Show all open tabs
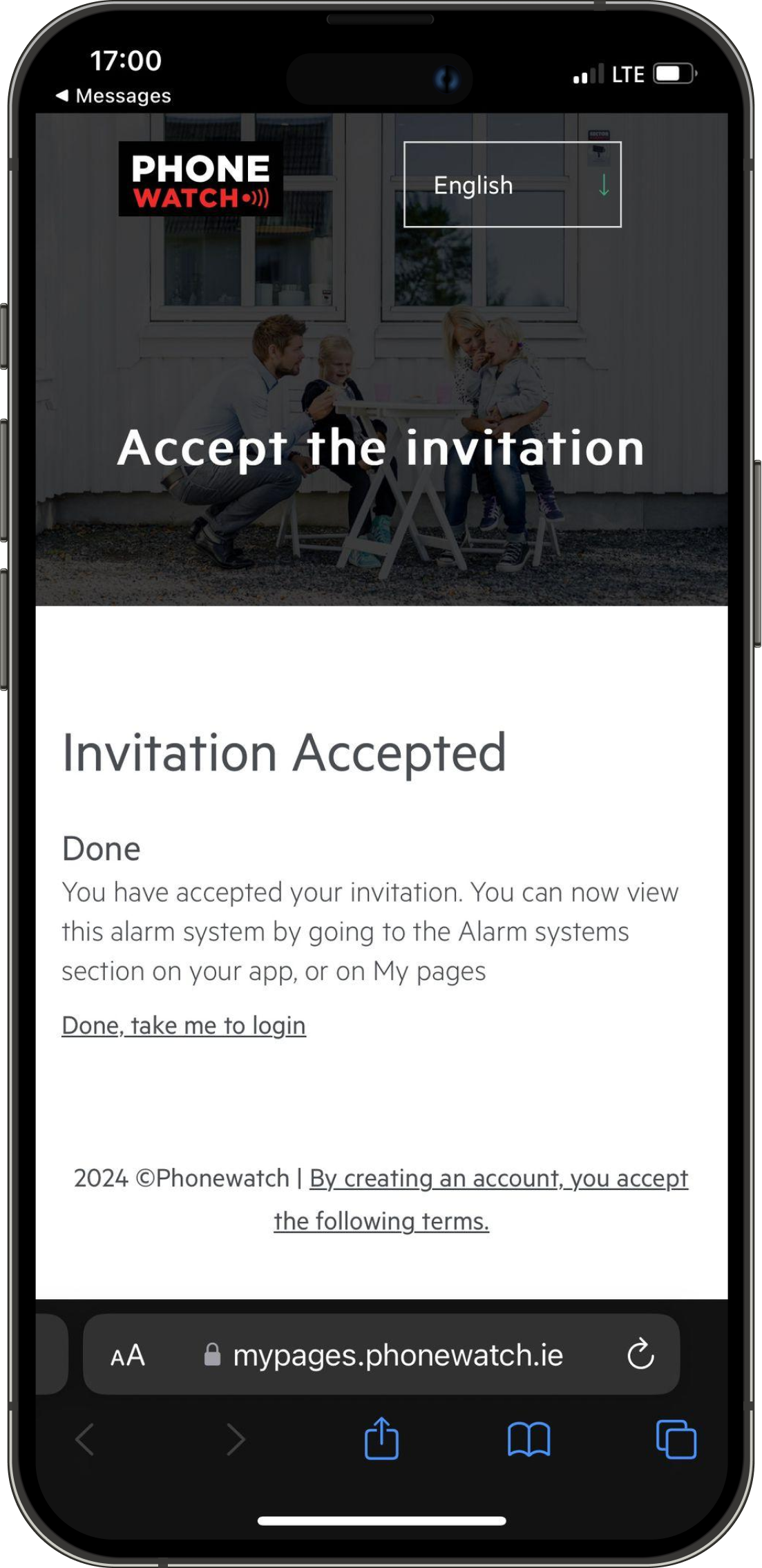 click(x=676, y=1439)
